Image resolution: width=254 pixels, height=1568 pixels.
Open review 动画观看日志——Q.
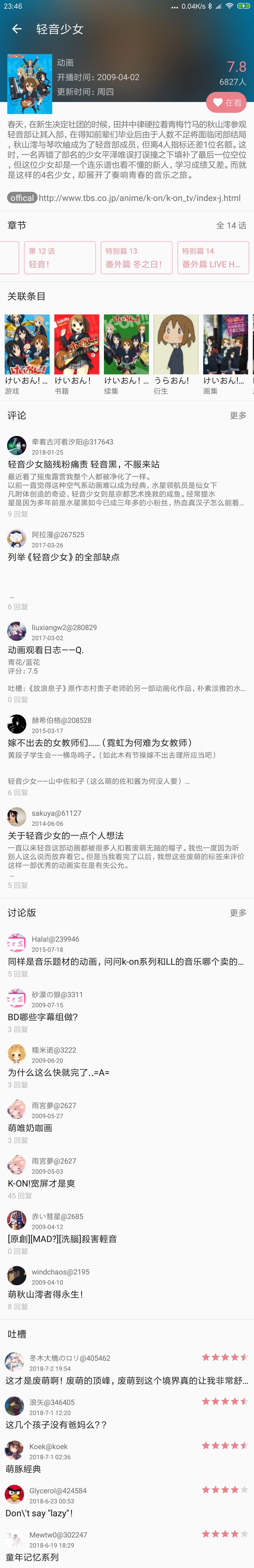click(46, 650)
